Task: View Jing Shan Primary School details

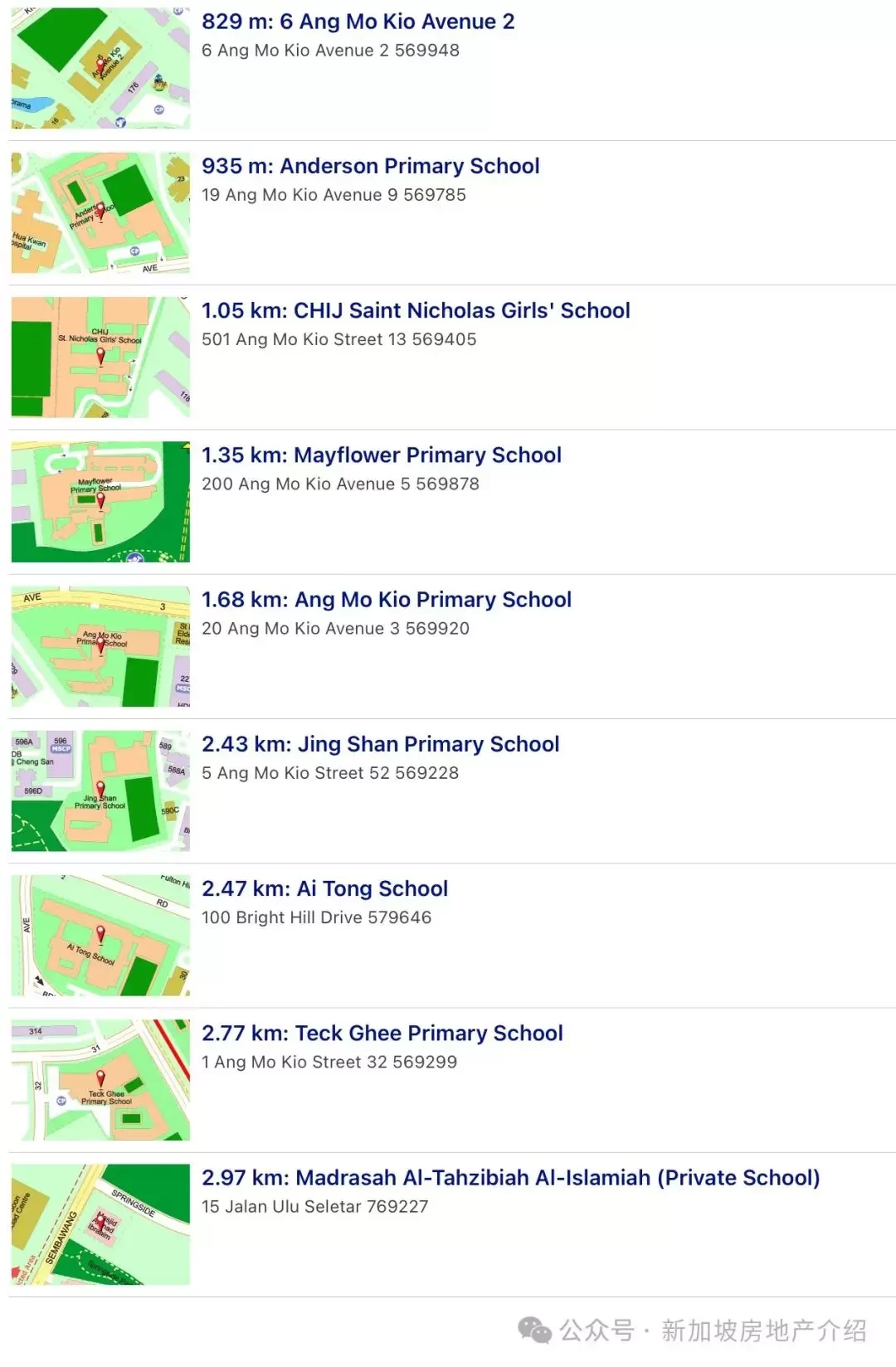Action: coord(380,744)
